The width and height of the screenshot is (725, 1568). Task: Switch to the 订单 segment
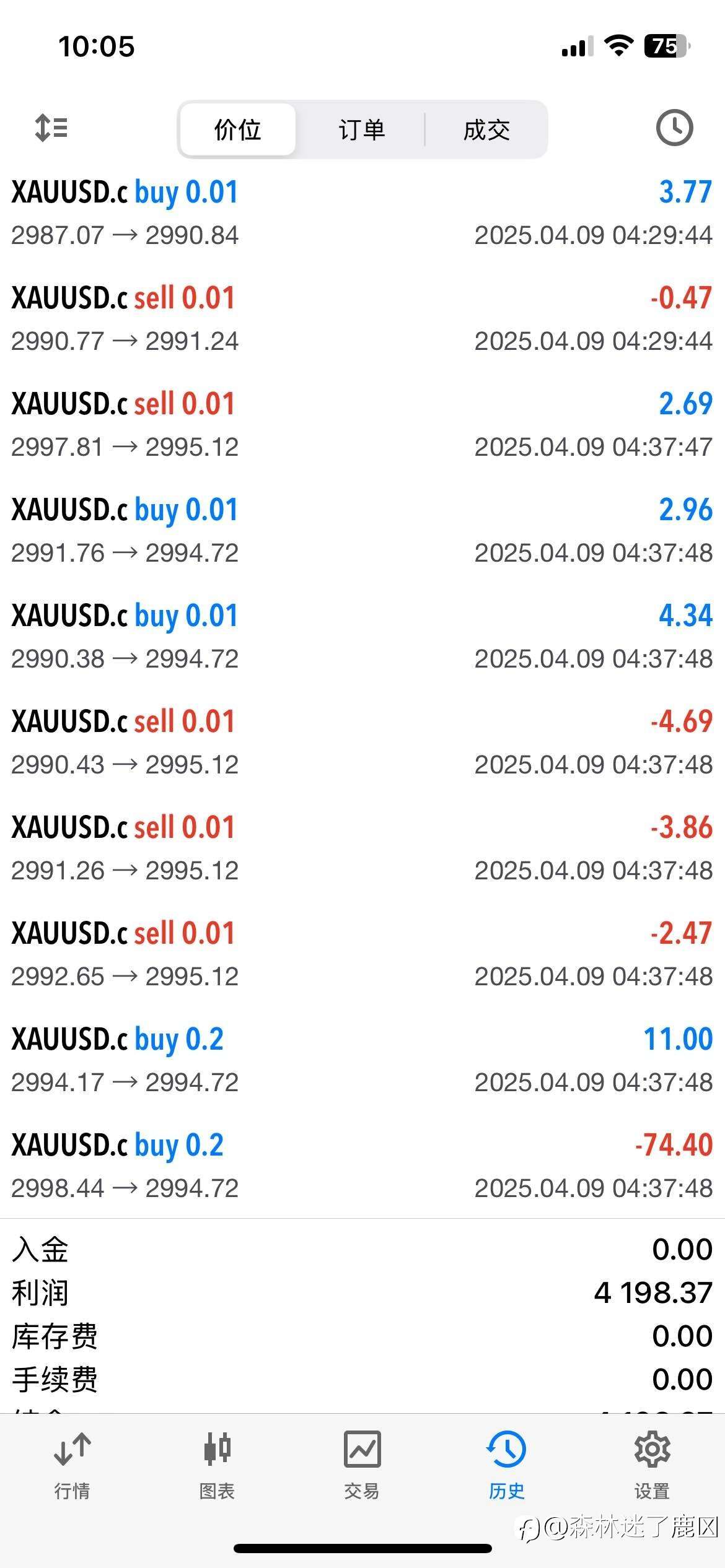coord(362,129)
